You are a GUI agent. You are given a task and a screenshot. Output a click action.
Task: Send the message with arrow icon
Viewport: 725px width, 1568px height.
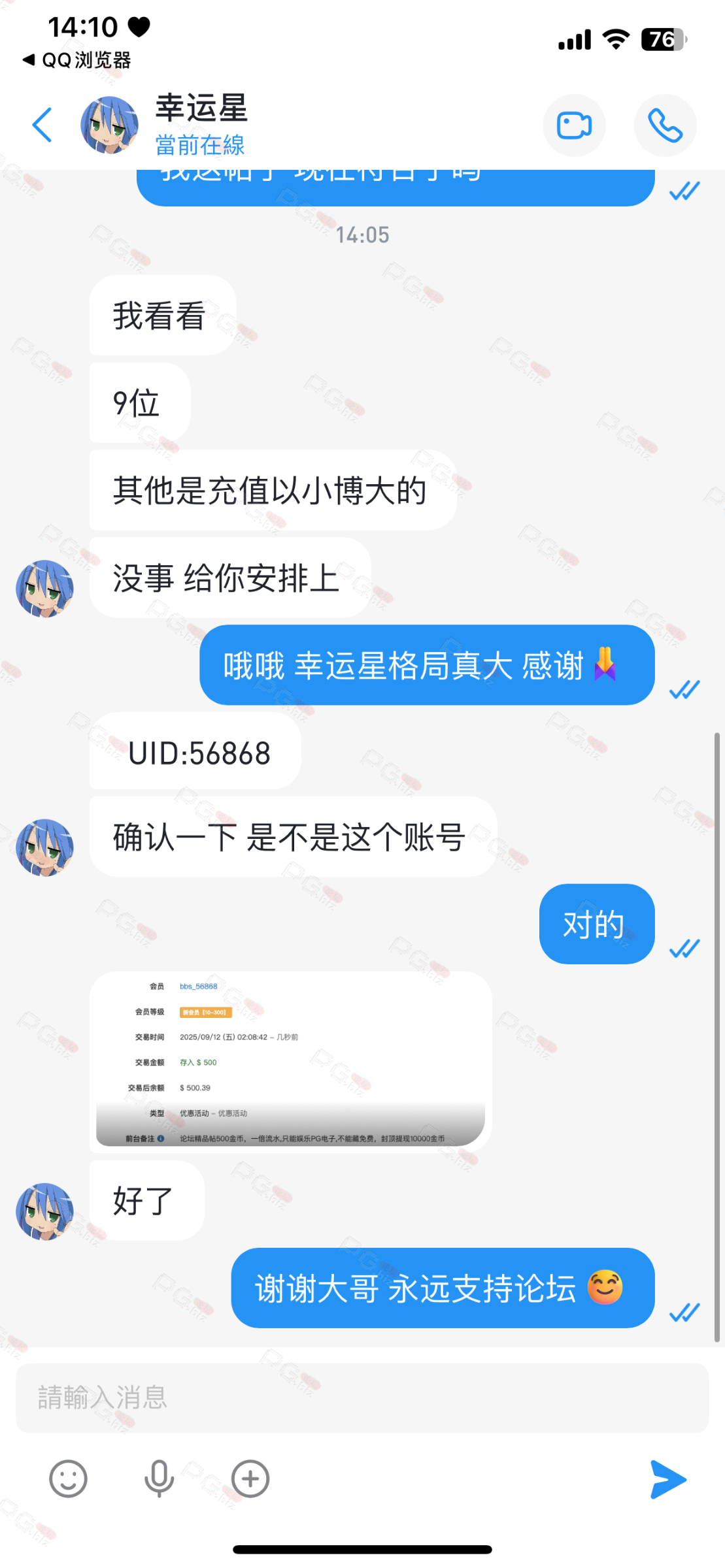[x=667, y=1478]
